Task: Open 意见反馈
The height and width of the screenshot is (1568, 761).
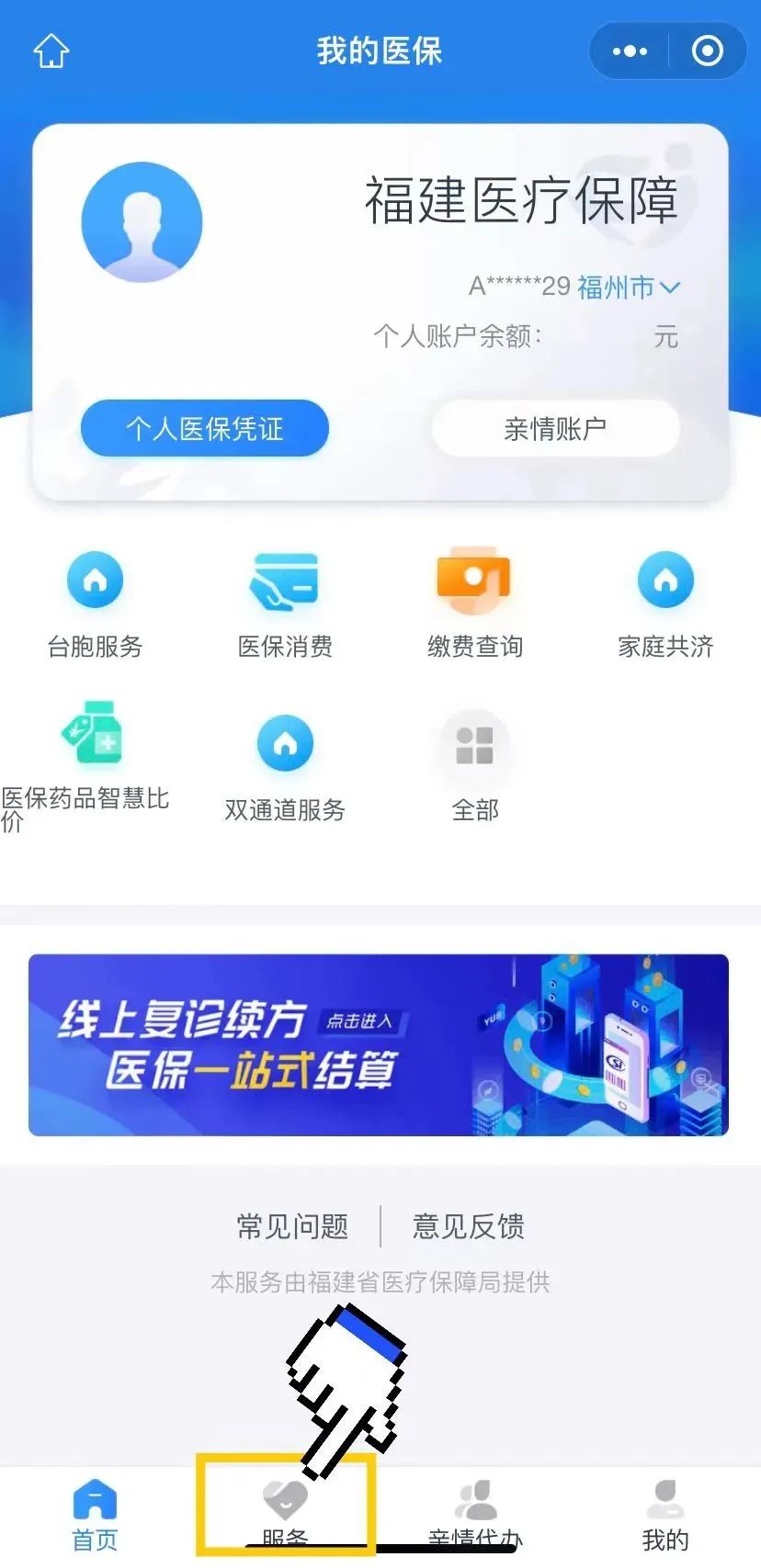Action: point(469,1226)
